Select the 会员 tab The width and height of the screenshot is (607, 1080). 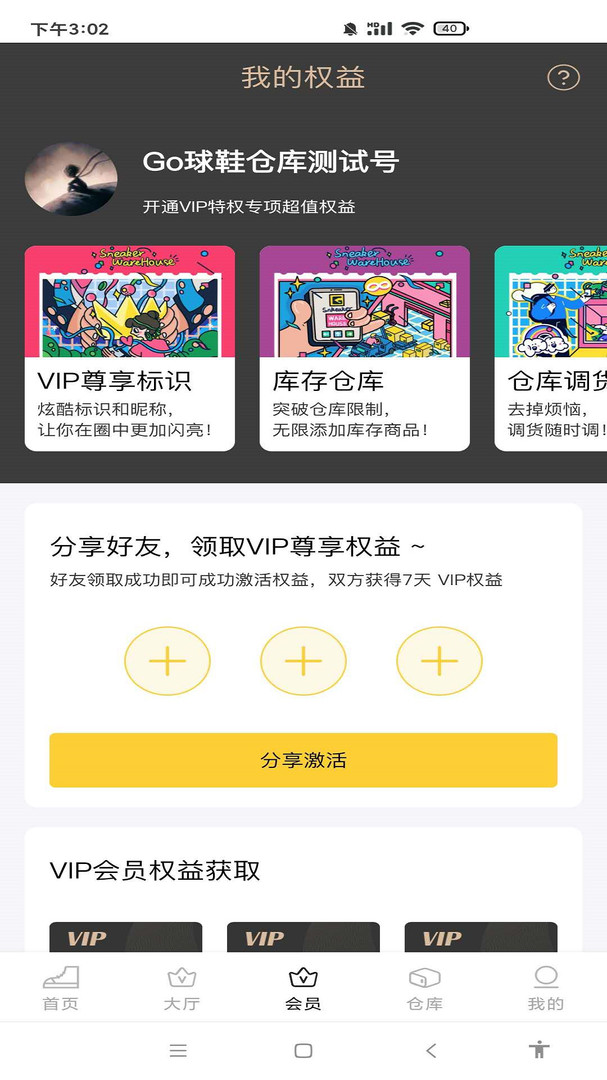[303, 988]
